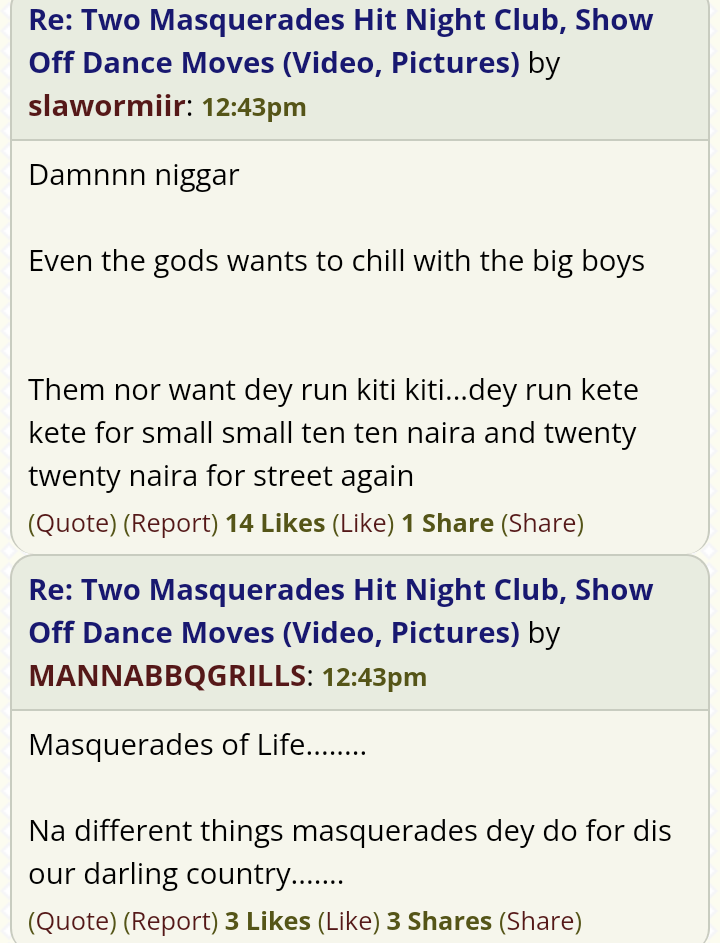Open slawormiir's profile link

[107, 106]
